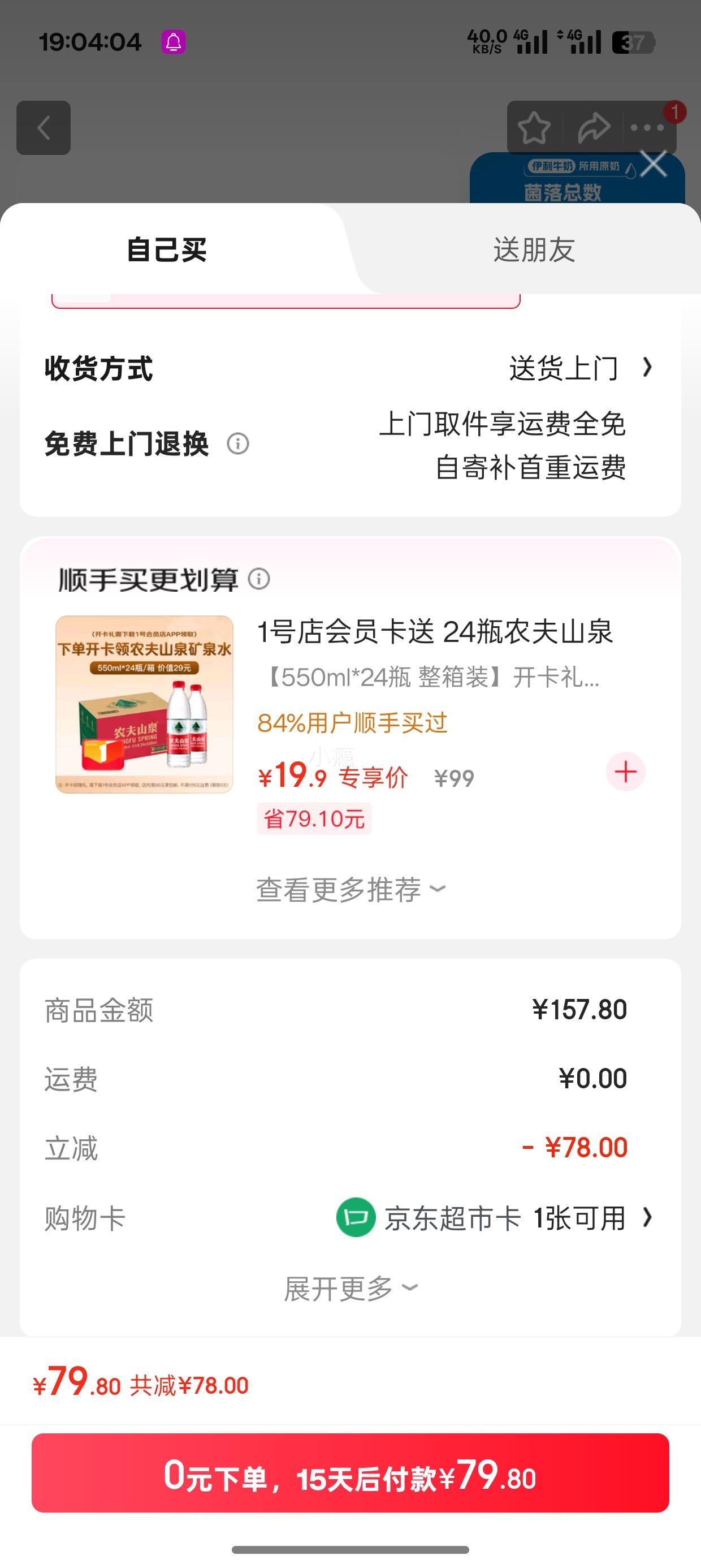Image resolution: width=701 pixels, height=1568 pixels.
Task: Star this product to favorite it
Action: click(x=534, y=128)
